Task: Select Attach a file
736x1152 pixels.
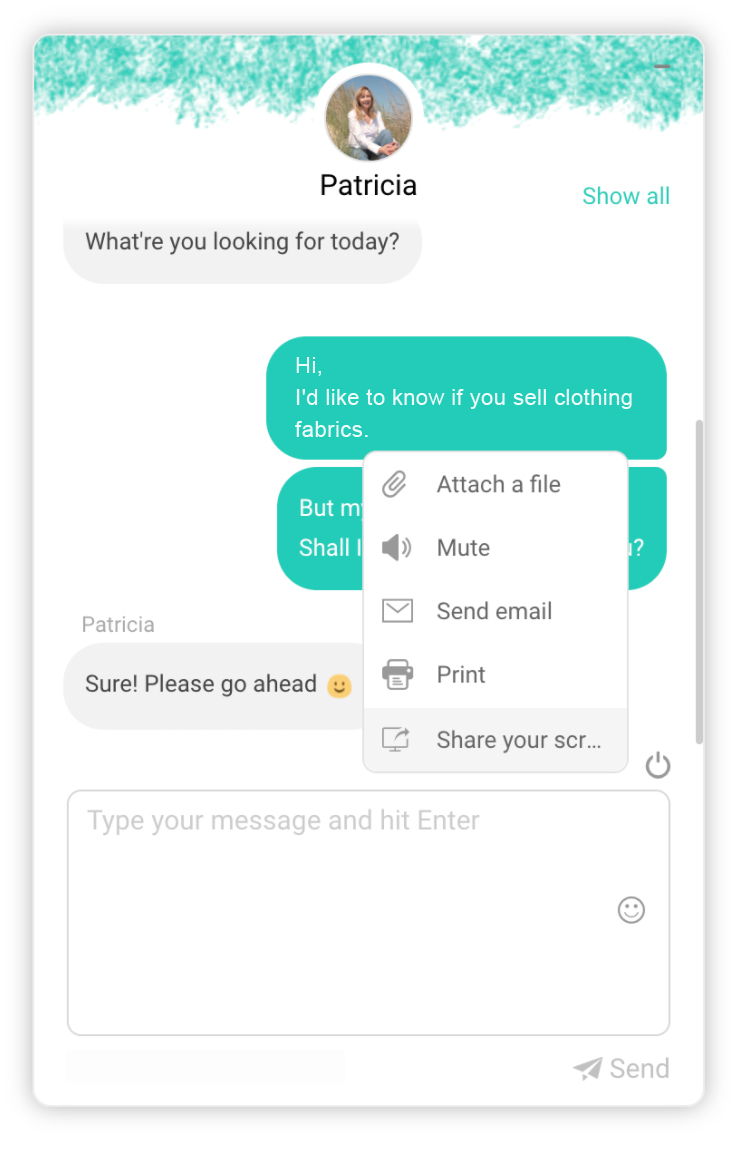Action: point(497,485)
